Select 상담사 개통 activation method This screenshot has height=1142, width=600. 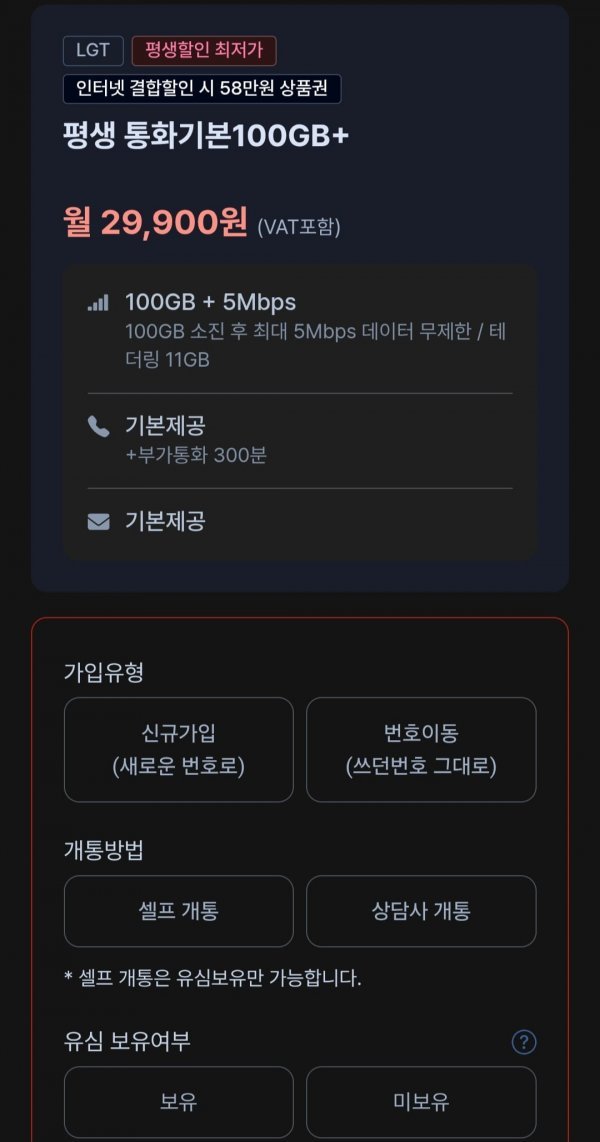pos(421,911)
